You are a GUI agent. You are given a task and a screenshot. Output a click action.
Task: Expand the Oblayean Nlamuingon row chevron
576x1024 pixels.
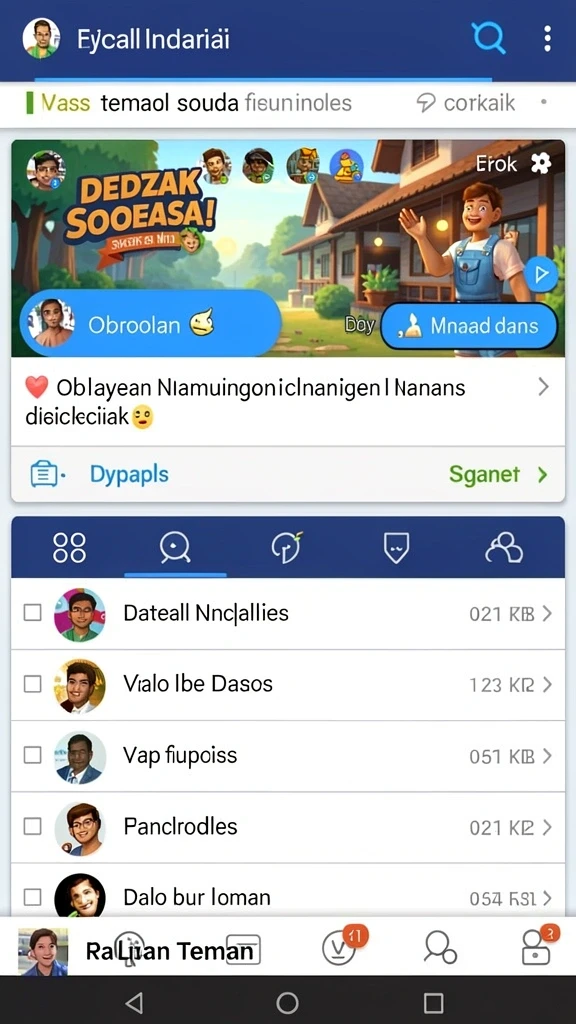point(543,388)
